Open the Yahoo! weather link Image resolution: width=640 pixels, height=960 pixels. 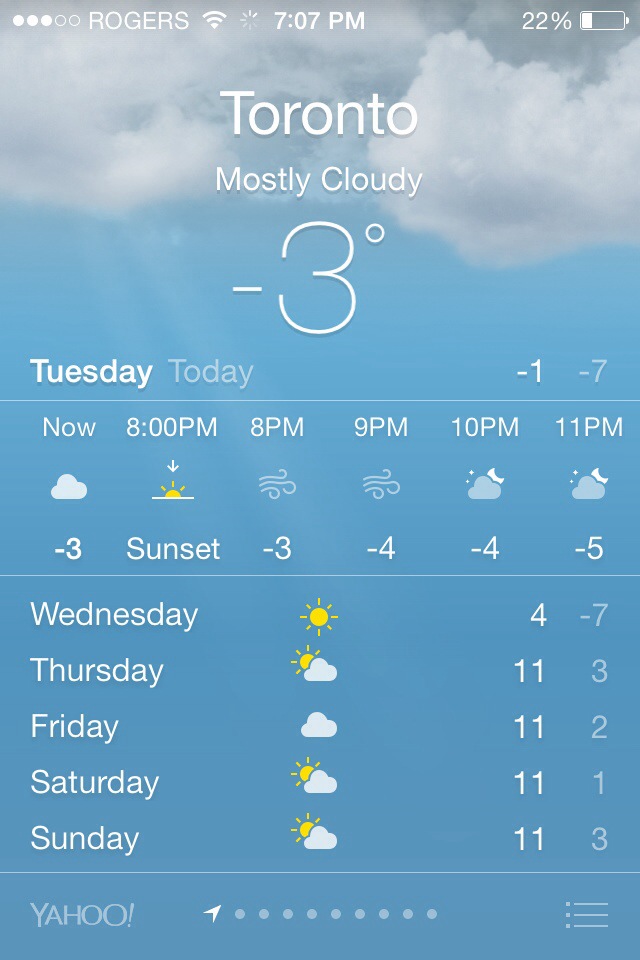(x=82, y=914)
